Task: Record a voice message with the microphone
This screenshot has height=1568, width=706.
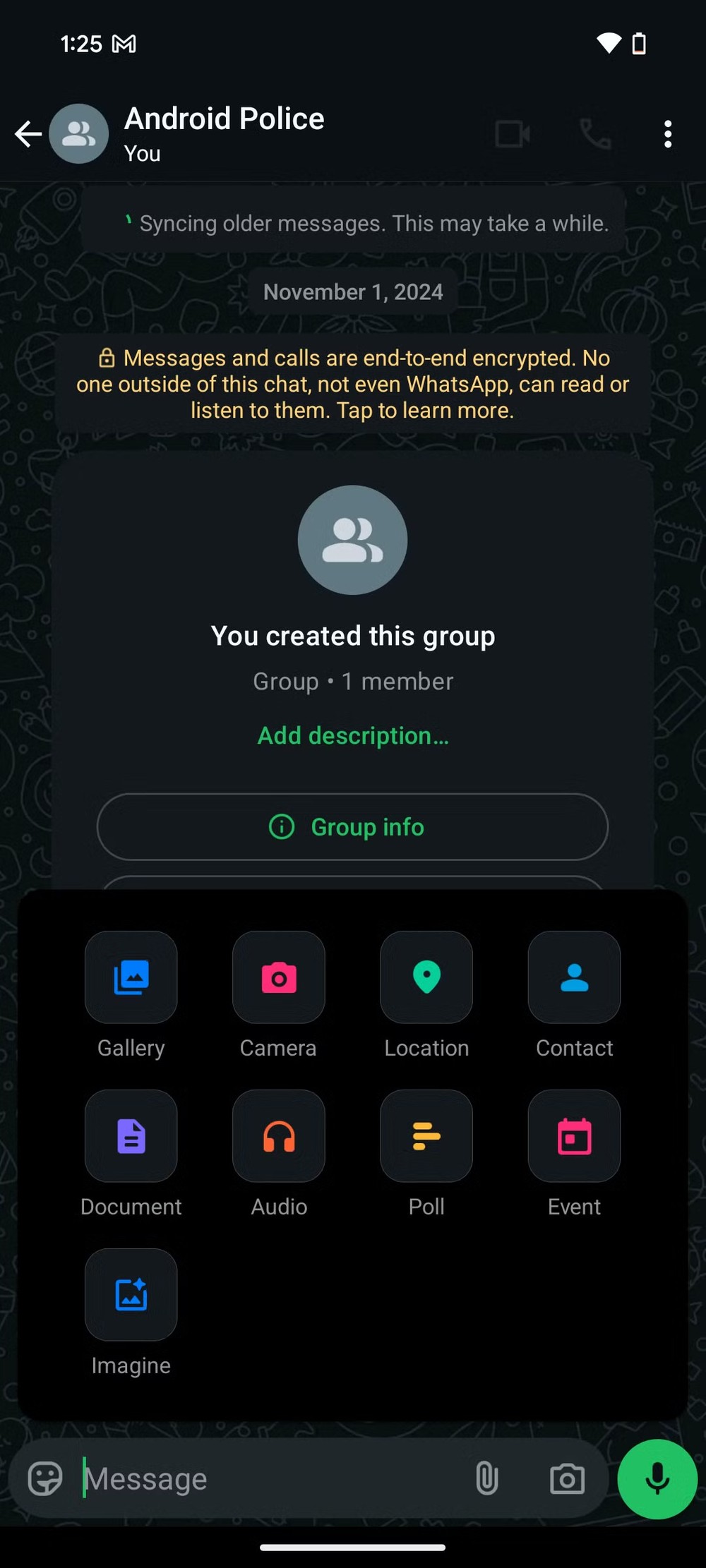Action: coord(657,1478)
